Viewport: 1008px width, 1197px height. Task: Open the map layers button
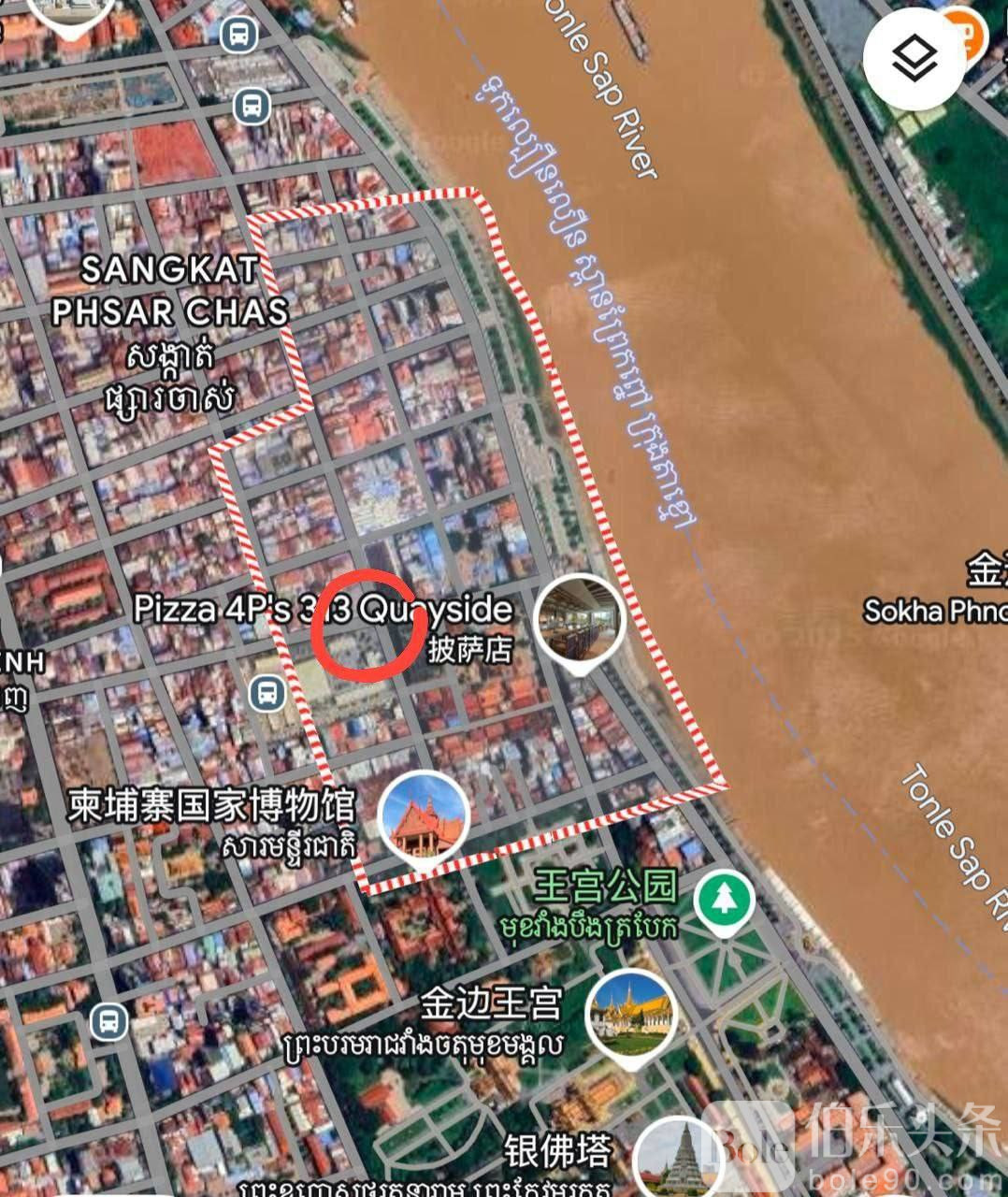pos(914,60)
